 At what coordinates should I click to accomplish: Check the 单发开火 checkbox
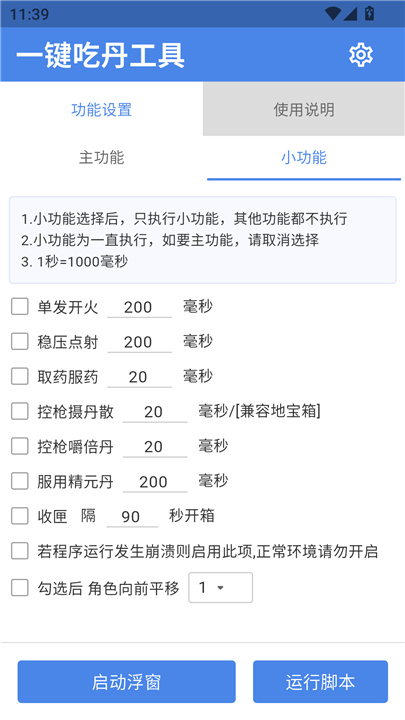20,307
